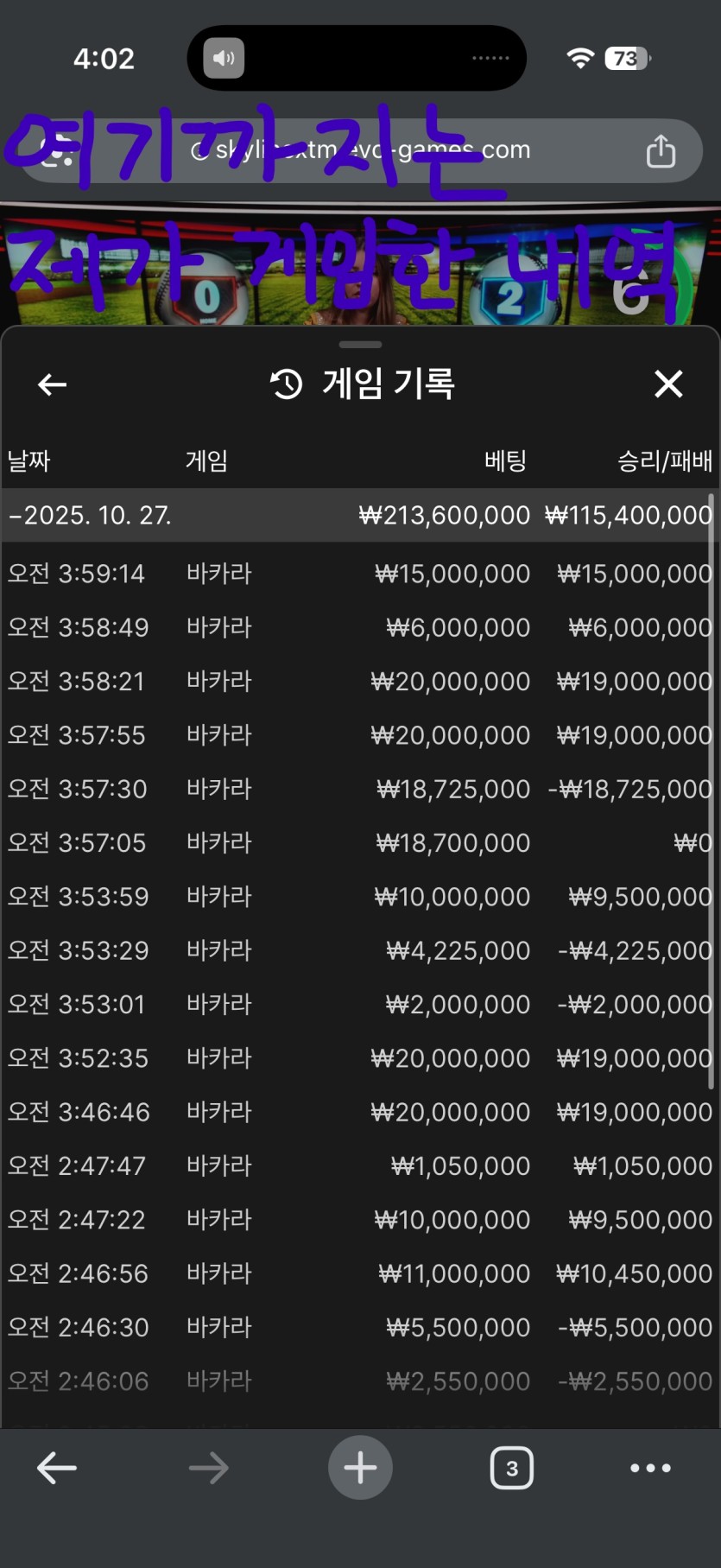Tap the browser address bar
721x1568 pixels.
pyautogui.click(x=371, y=150)
